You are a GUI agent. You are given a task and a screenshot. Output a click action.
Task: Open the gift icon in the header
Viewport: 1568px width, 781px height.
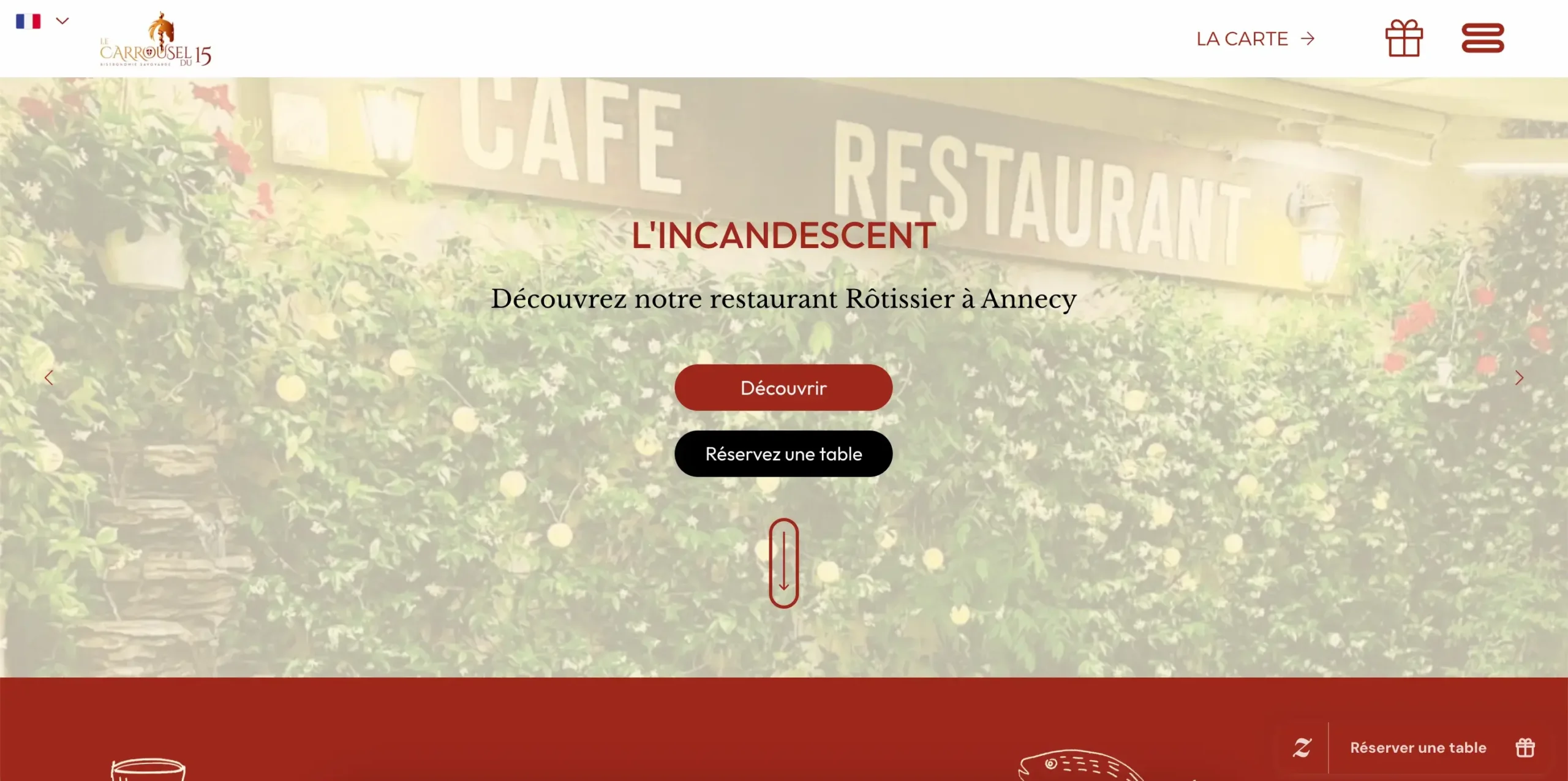(x=1404, y=39)
